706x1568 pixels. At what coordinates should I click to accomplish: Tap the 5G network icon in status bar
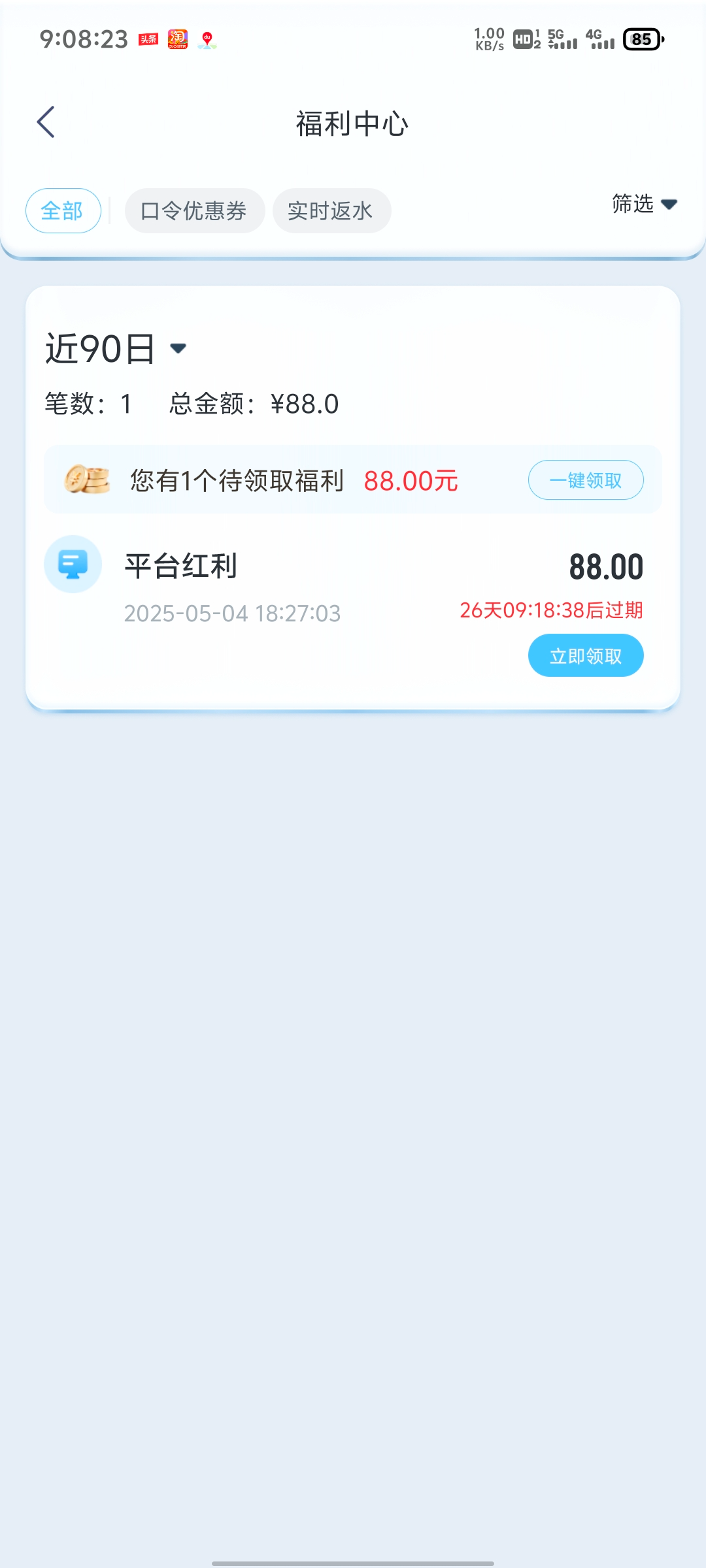(560, 39)
